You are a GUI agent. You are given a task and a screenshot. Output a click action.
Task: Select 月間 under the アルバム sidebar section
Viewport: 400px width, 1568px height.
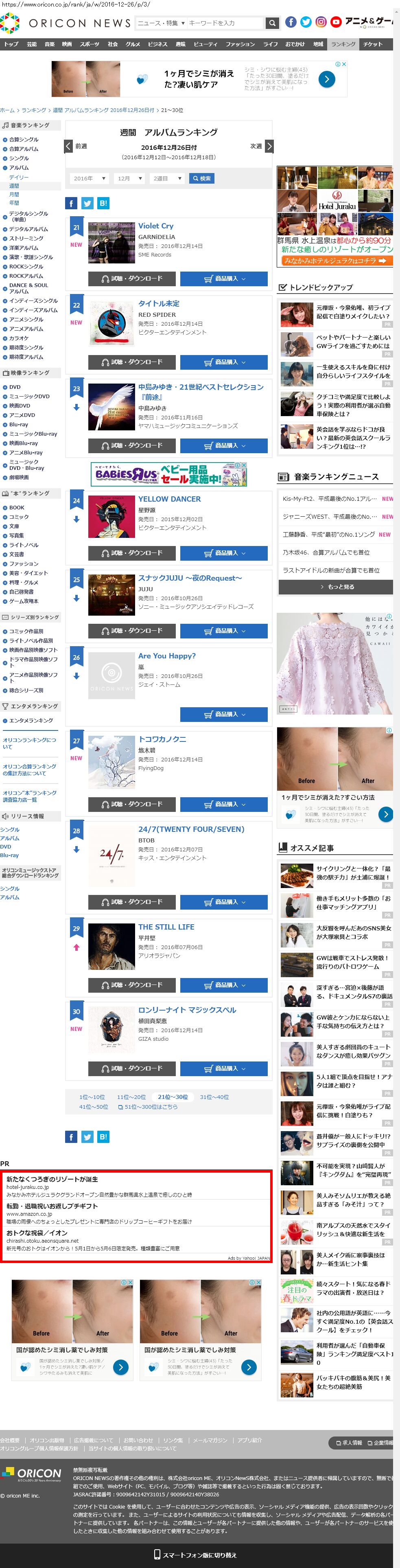click(14, 195)
